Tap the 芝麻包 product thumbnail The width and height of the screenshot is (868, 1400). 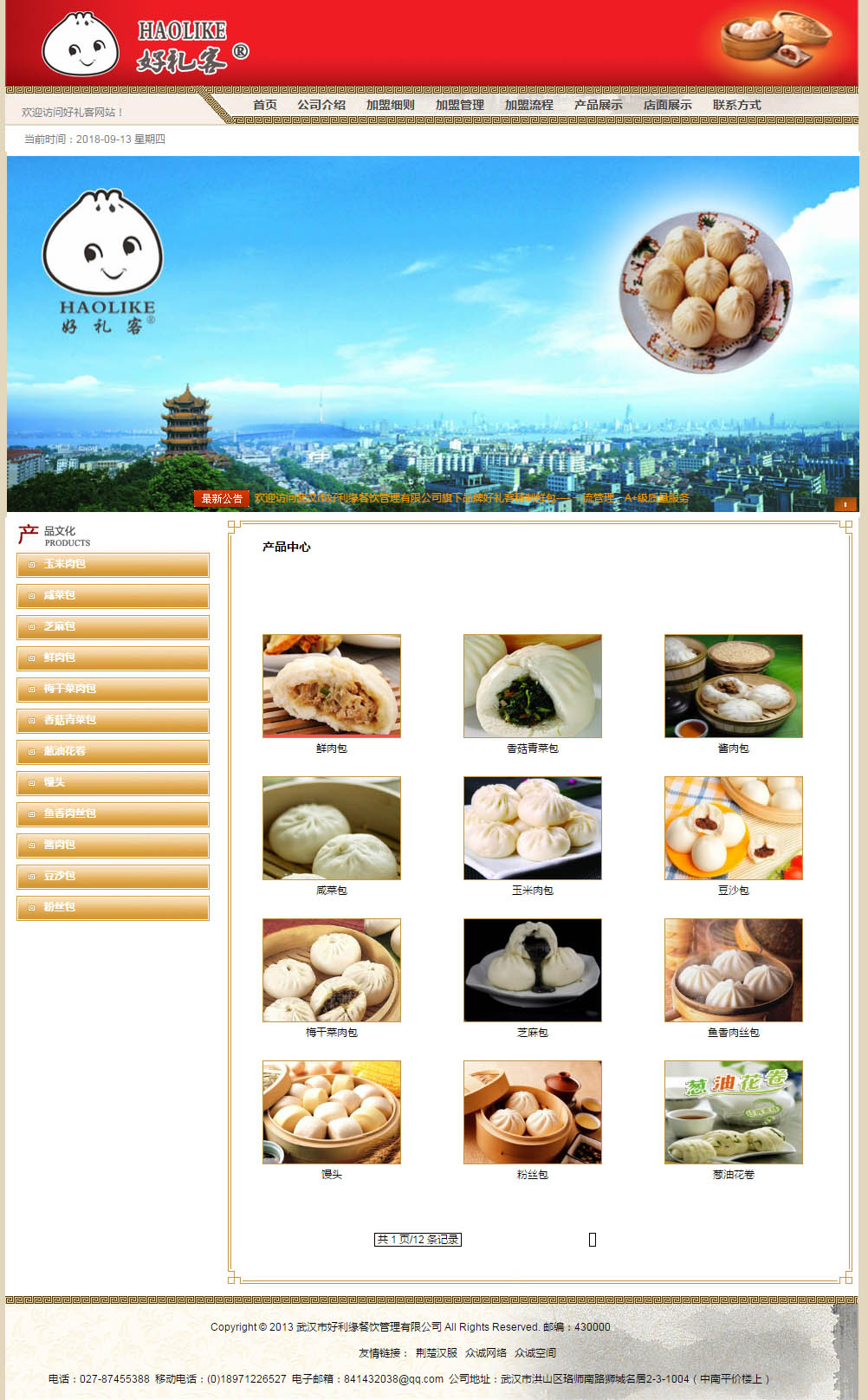click(533, 970)
